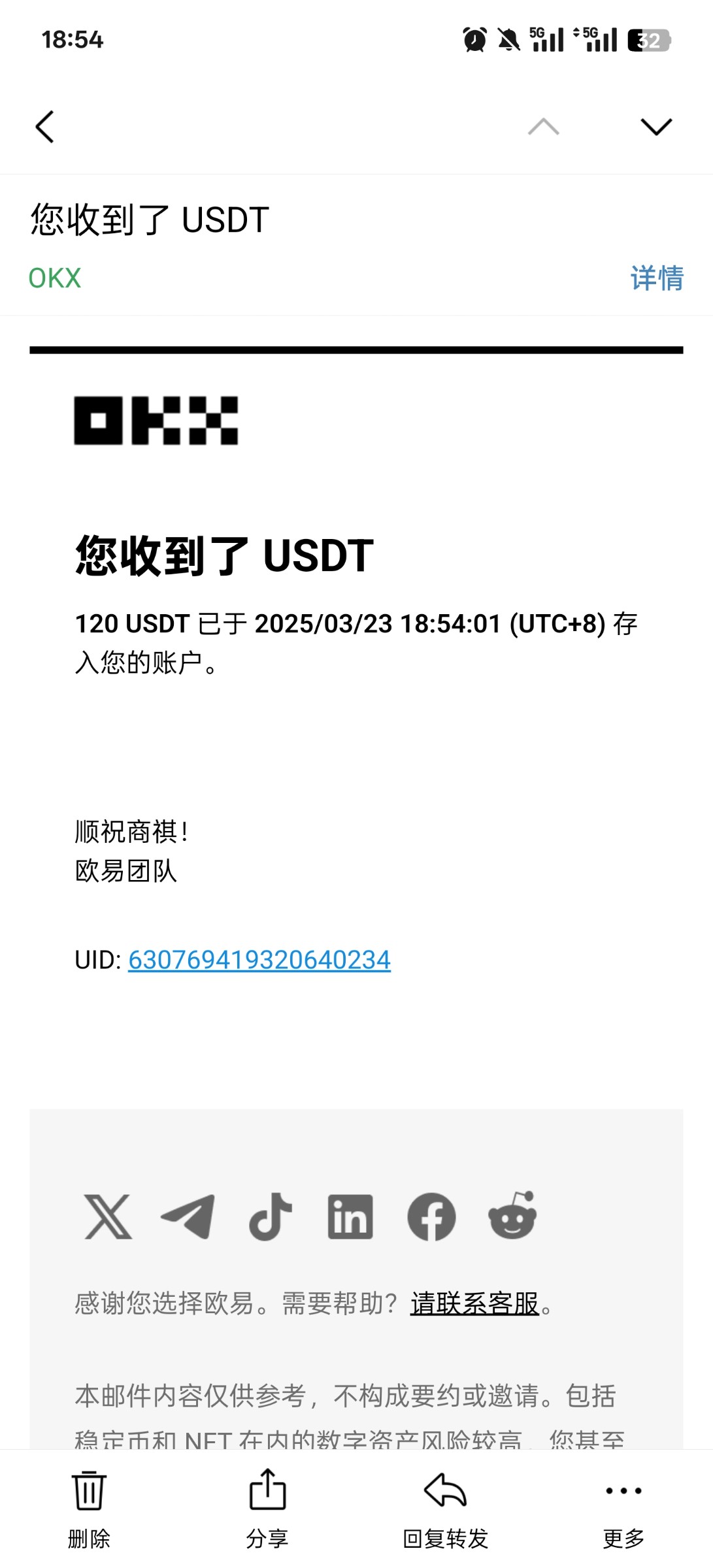Open OKX's X (Twitter) page

pyautogui.click(x=108, y=1217)
